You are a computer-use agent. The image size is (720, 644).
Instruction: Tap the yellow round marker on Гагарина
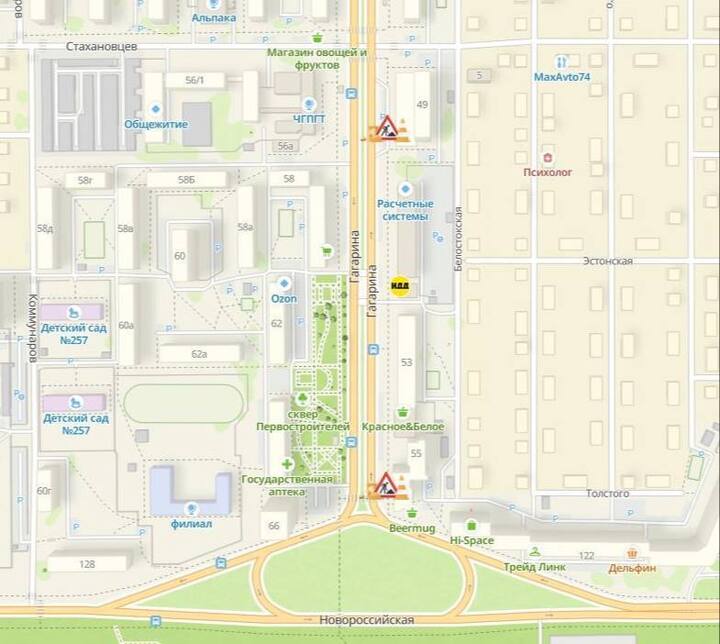(400, 285)
